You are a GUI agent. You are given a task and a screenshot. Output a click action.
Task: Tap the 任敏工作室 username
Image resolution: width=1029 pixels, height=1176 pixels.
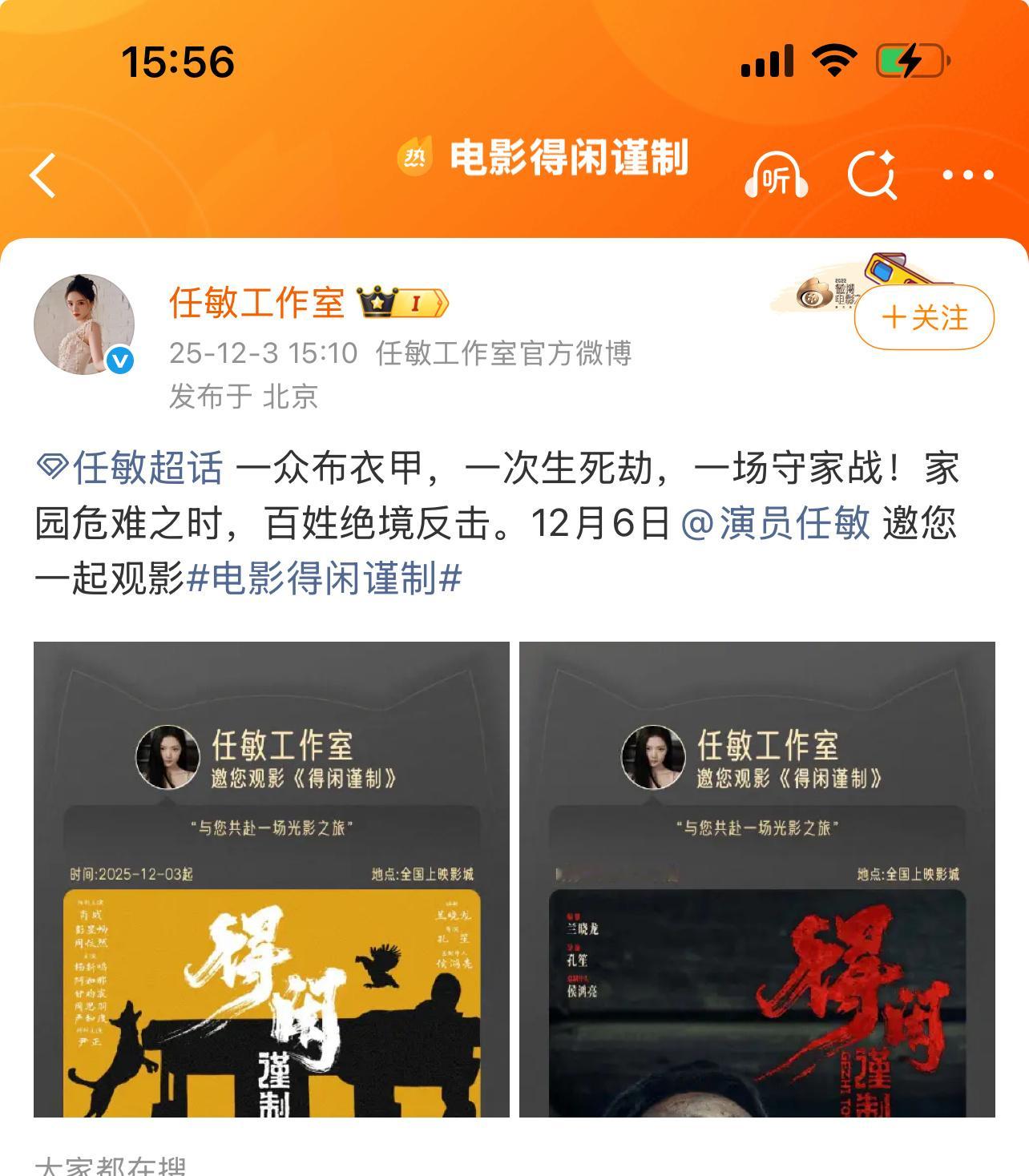[256, 303]
